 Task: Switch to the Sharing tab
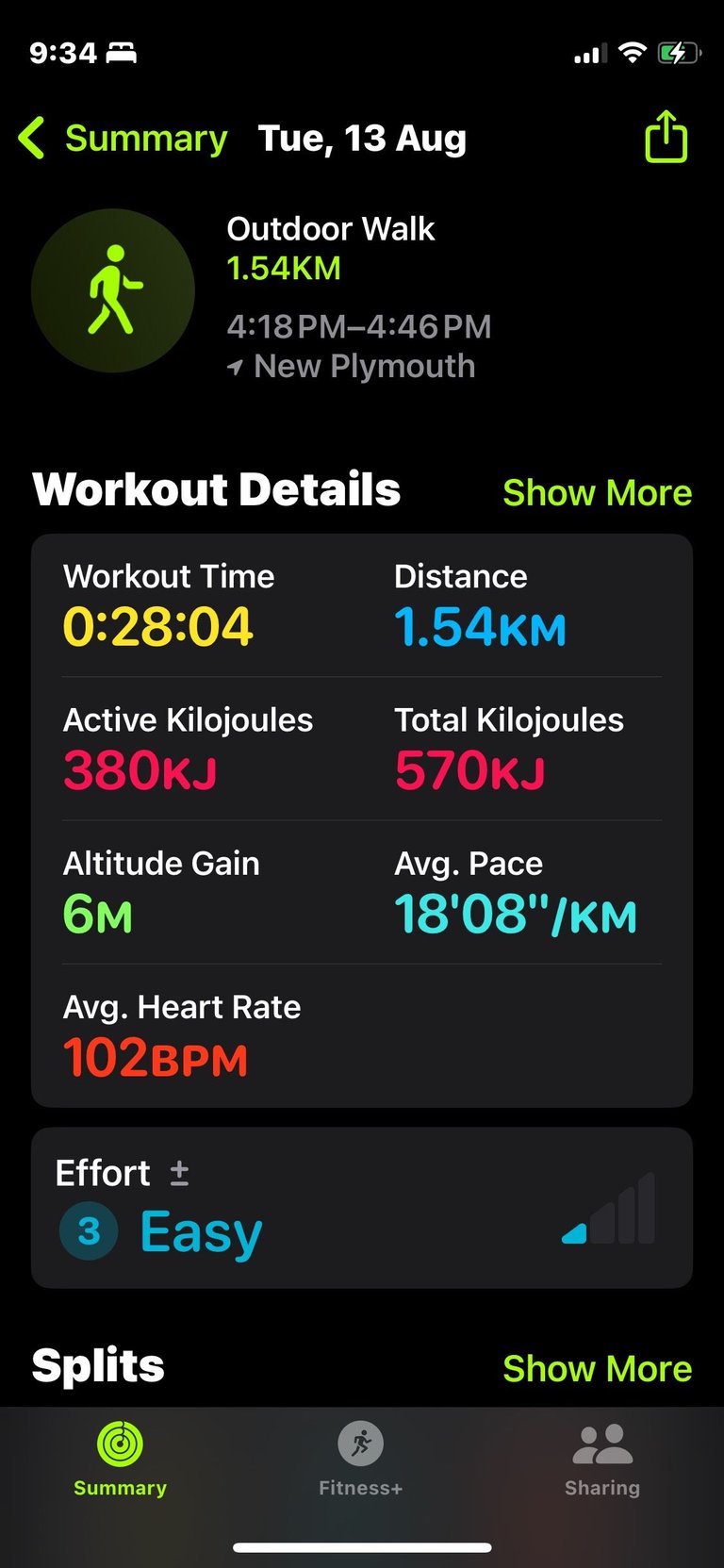coord(602,1460)
